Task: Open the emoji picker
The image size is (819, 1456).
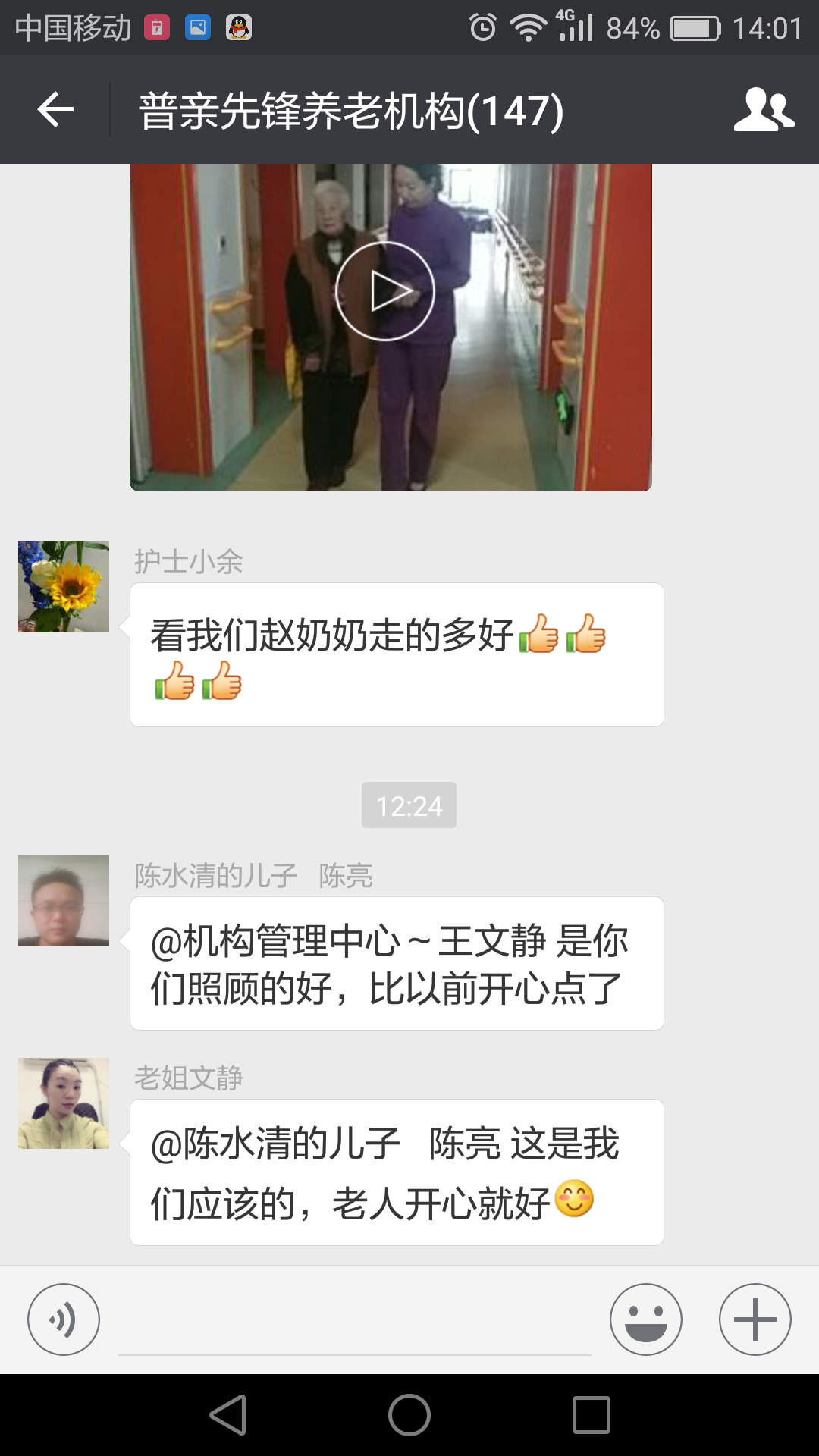Action: [x=646, y=1319]
